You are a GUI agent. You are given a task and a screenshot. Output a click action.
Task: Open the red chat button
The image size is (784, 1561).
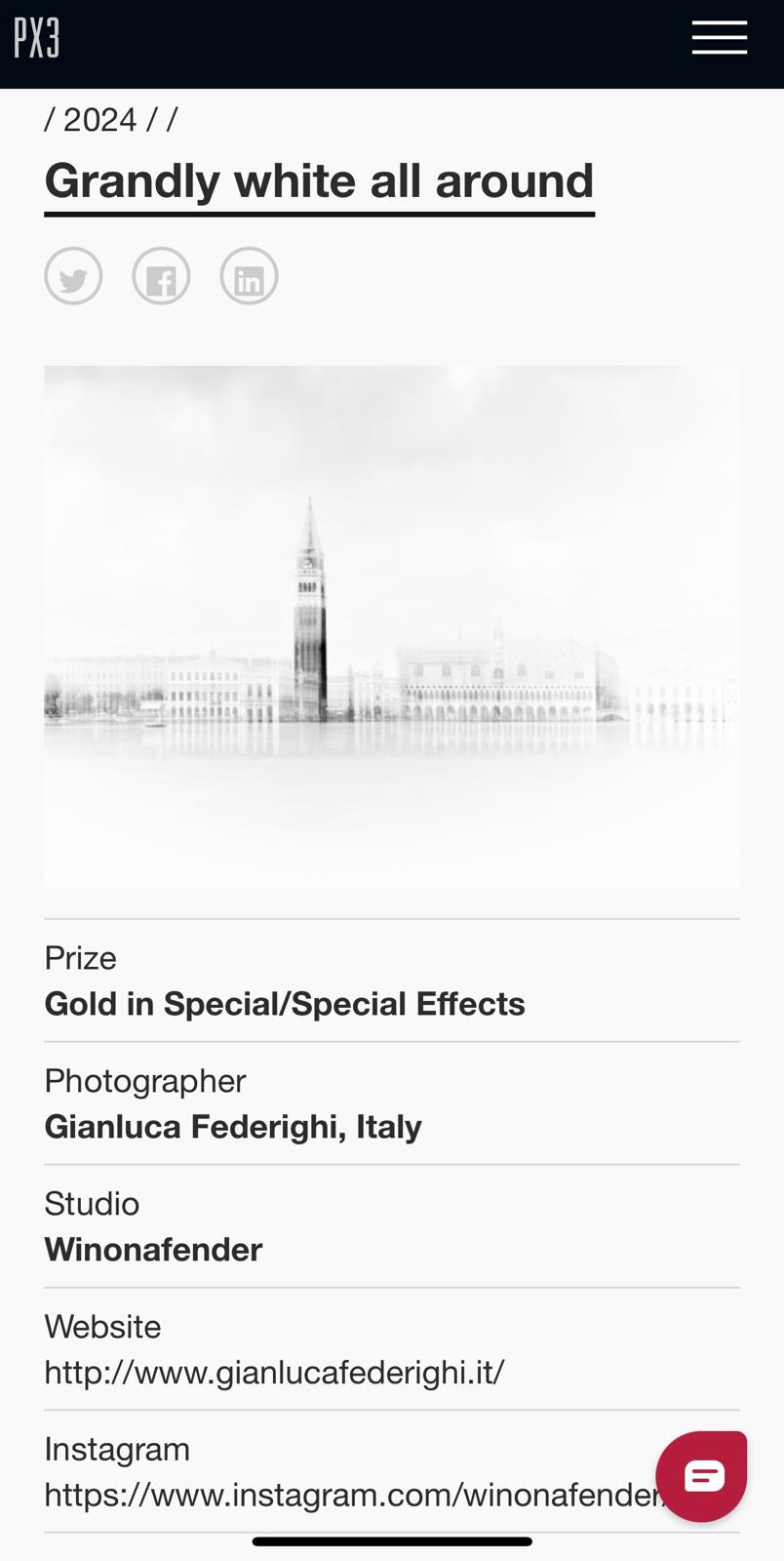[x=702, y=1476]
